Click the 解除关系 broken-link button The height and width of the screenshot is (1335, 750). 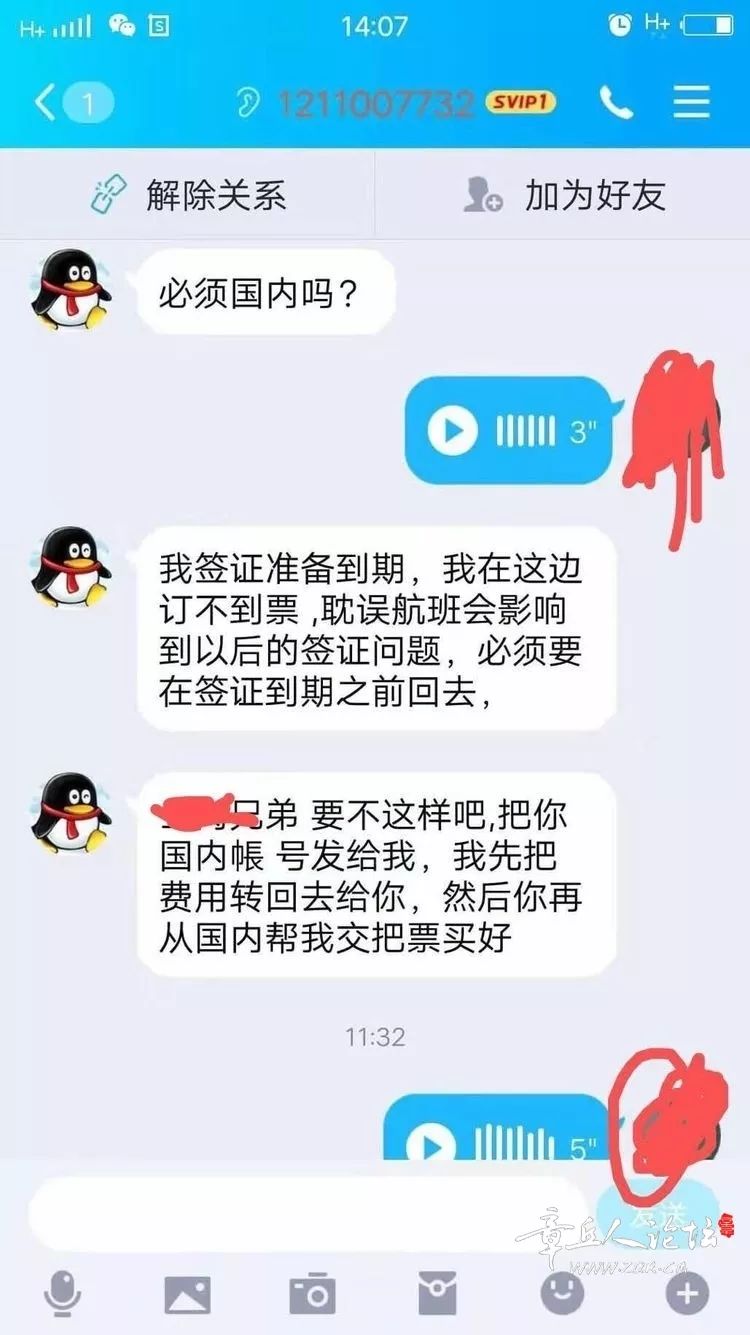(187, 195)
